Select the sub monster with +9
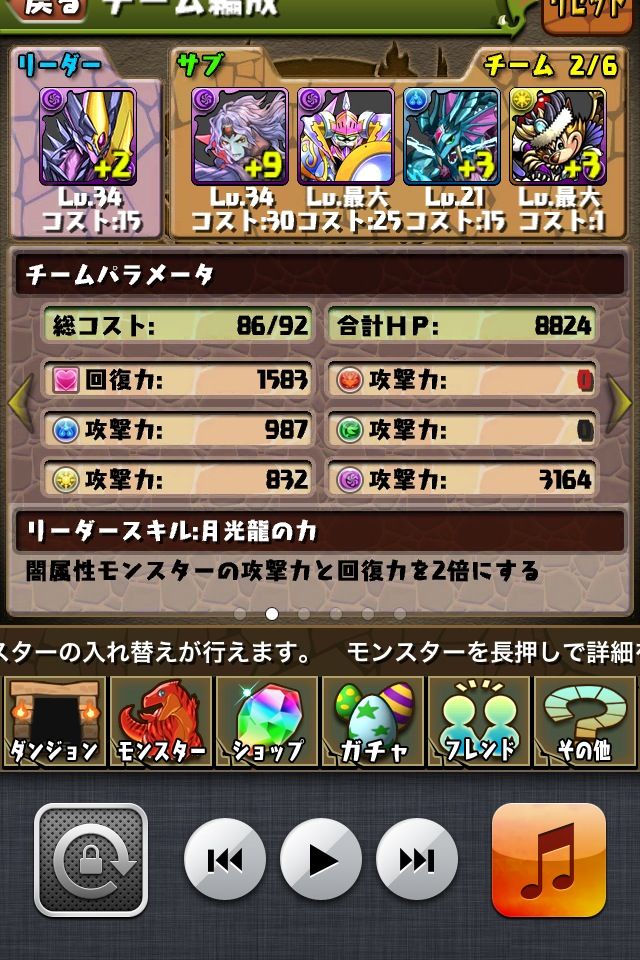This screenshot has height=960, width=640. [x=239, y=136]
